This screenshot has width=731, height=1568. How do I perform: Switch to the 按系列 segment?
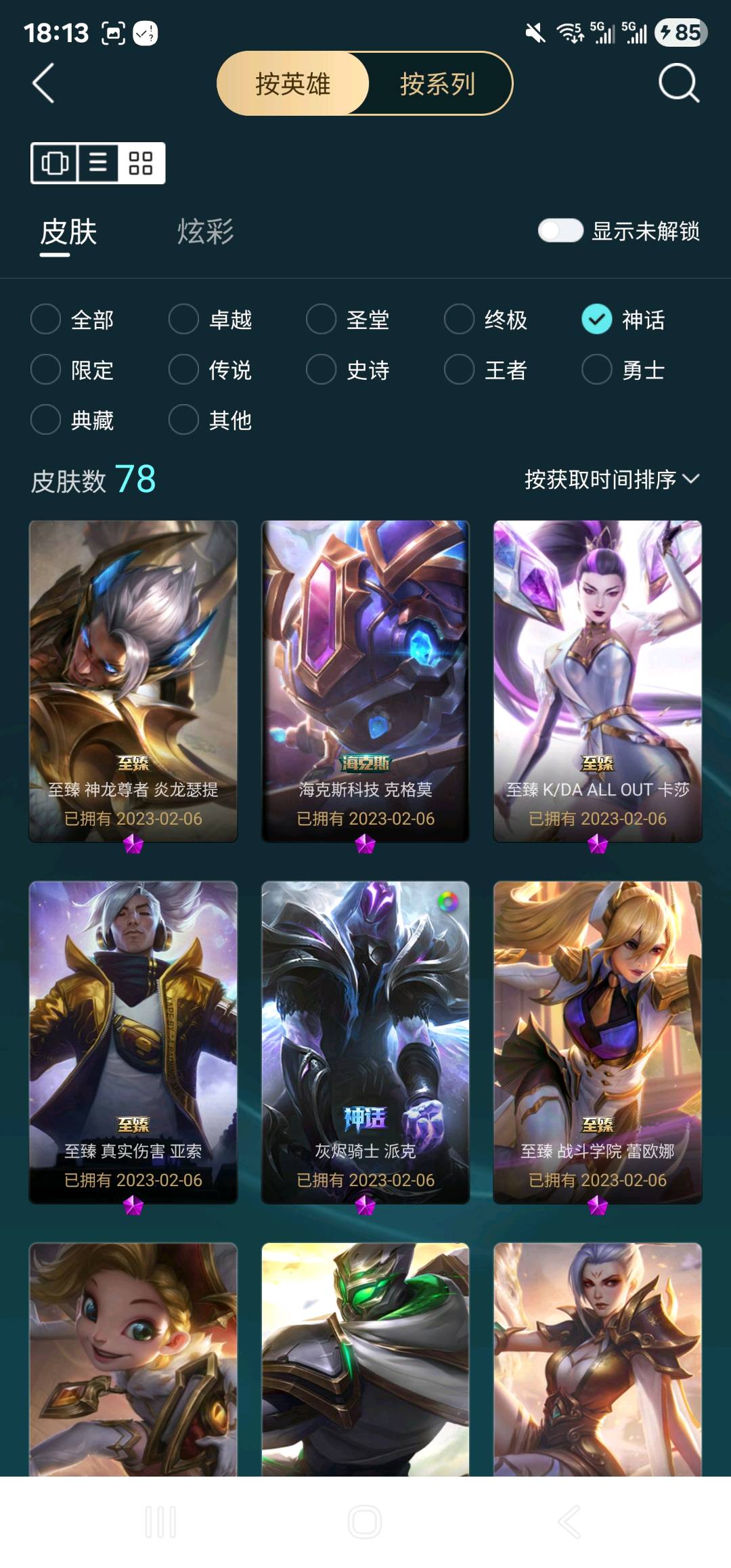click(x=438, y=84)
